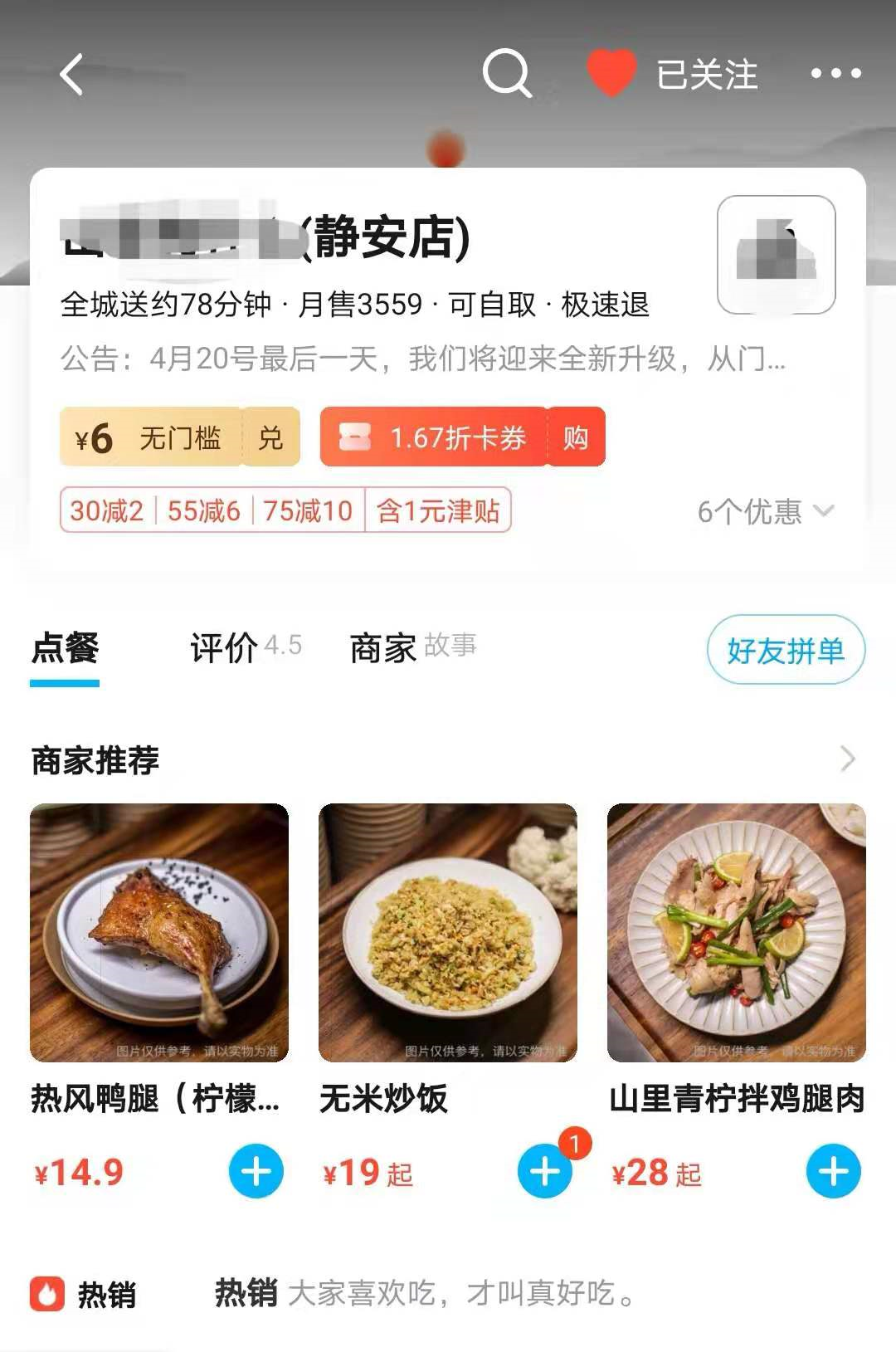Tap the blue plus to add 热风鸭腿
Screen dimensions: 896x1352
click(x=254, y=1174)
